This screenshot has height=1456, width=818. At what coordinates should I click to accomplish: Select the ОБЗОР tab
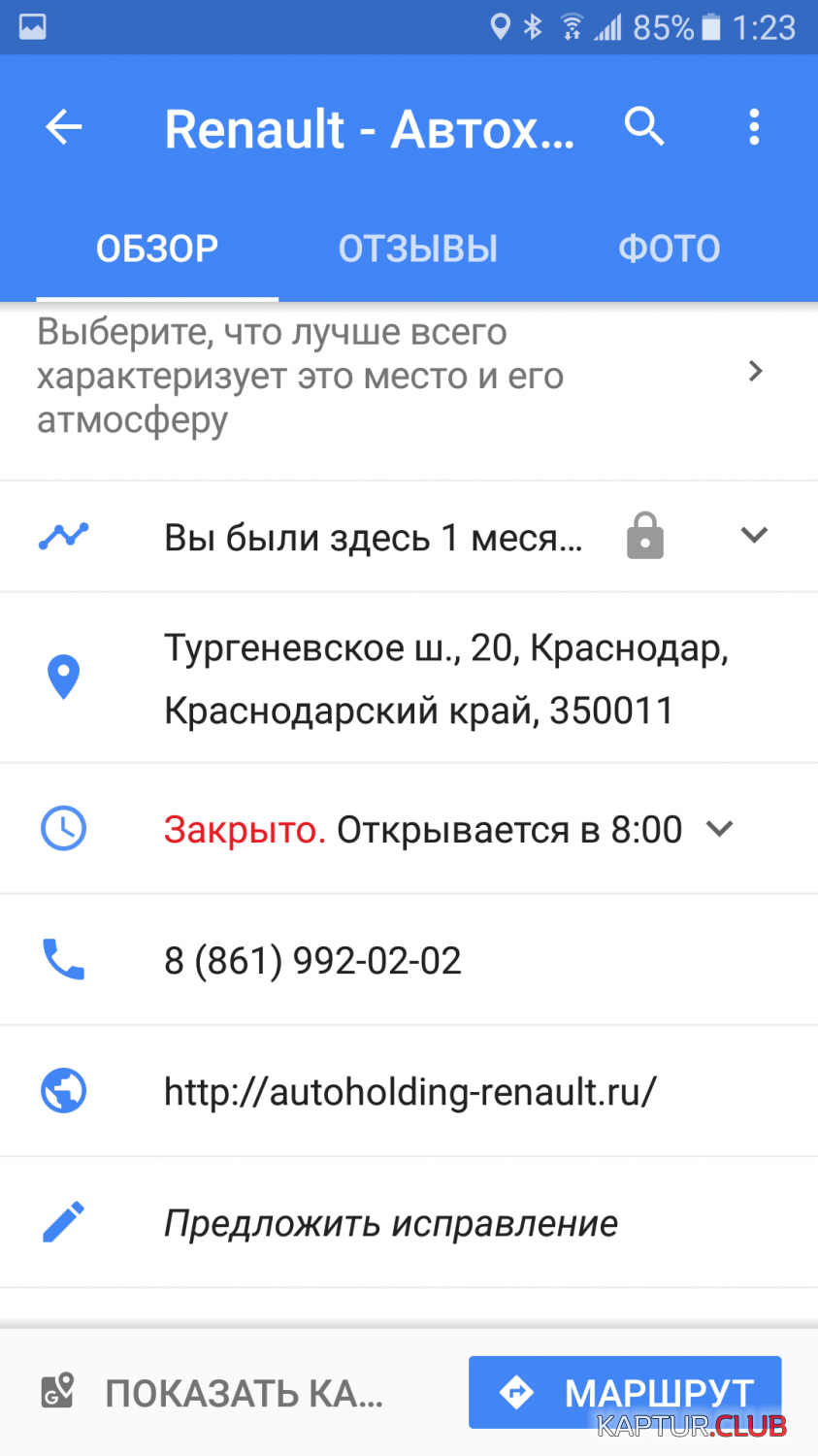coord(157,248)
